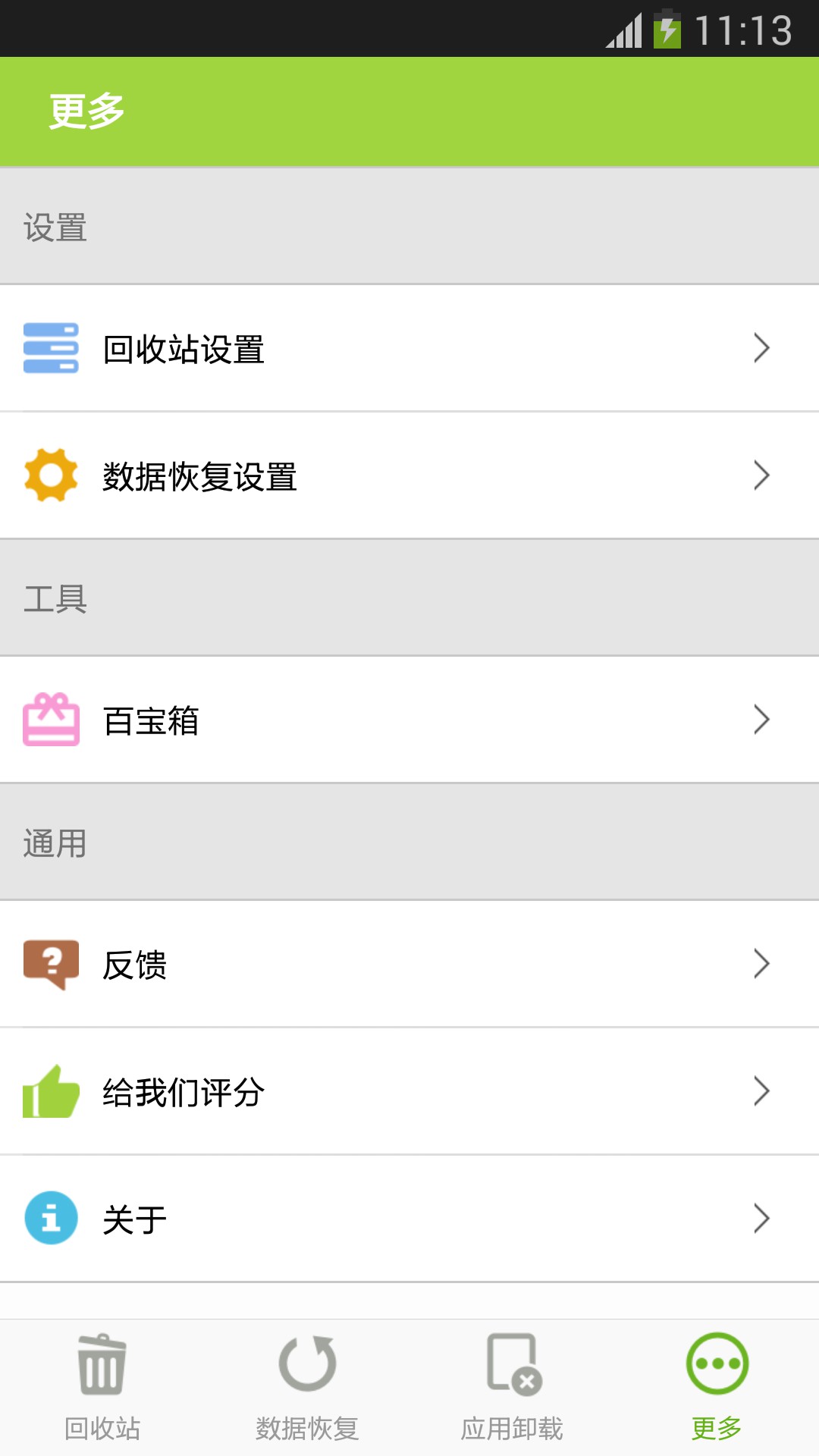Switch to the 应用卸载 tab
The width and height of the screenshot is (819, 1456).
tap(512, 1388)
